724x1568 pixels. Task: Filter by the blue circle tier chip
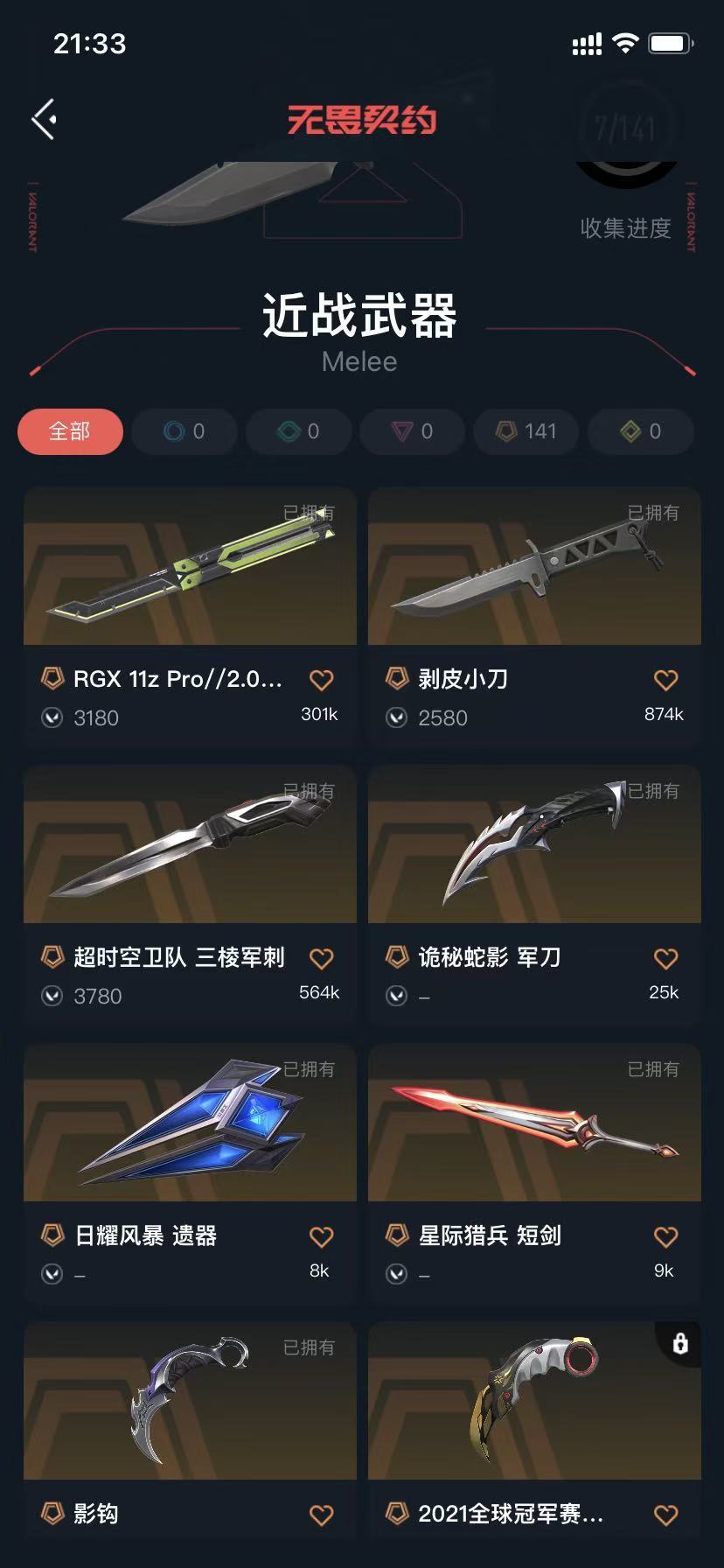point(184,431)
